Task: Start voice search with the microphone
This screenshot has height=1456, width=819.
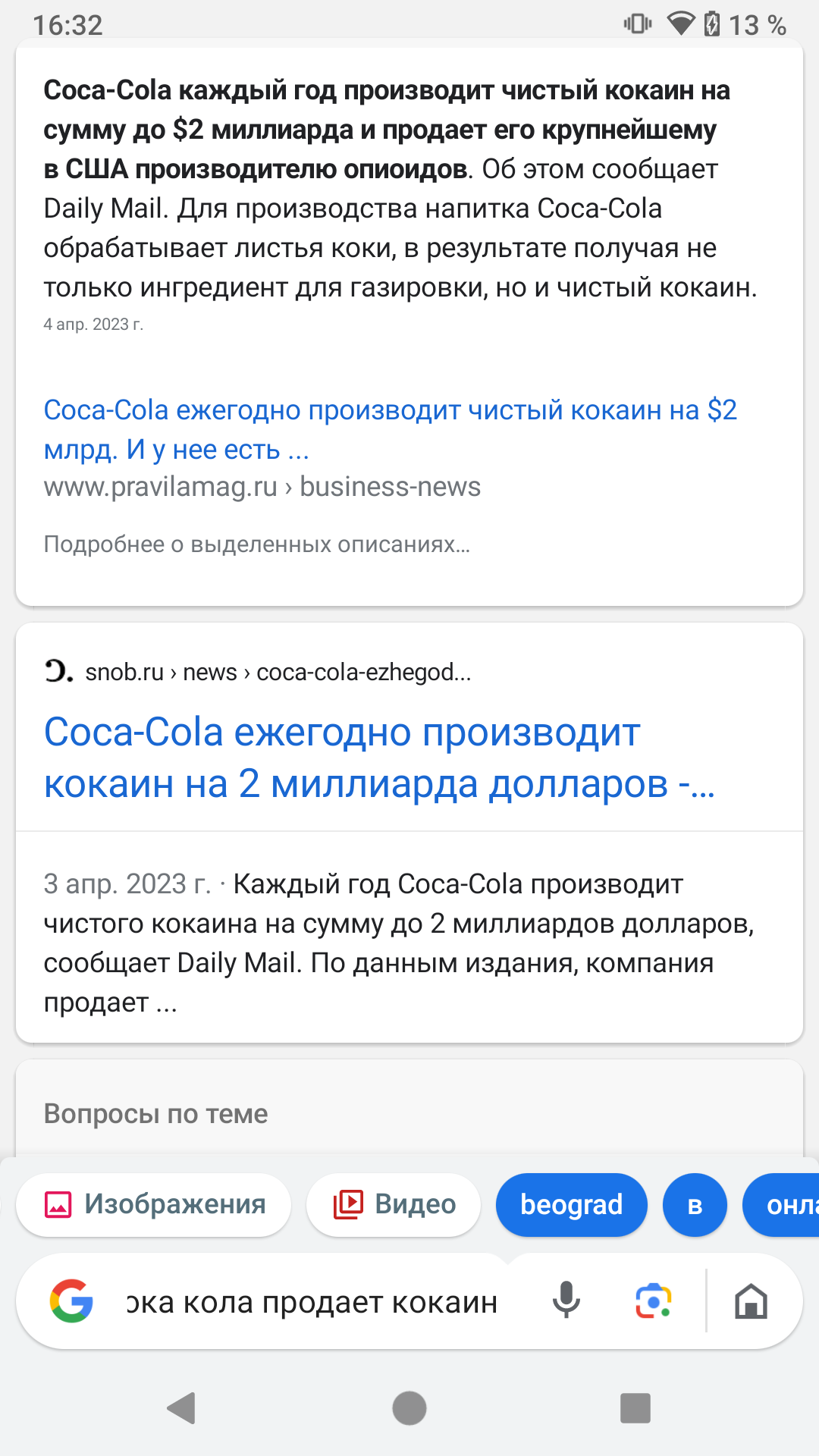Action: coord(566,1301)
